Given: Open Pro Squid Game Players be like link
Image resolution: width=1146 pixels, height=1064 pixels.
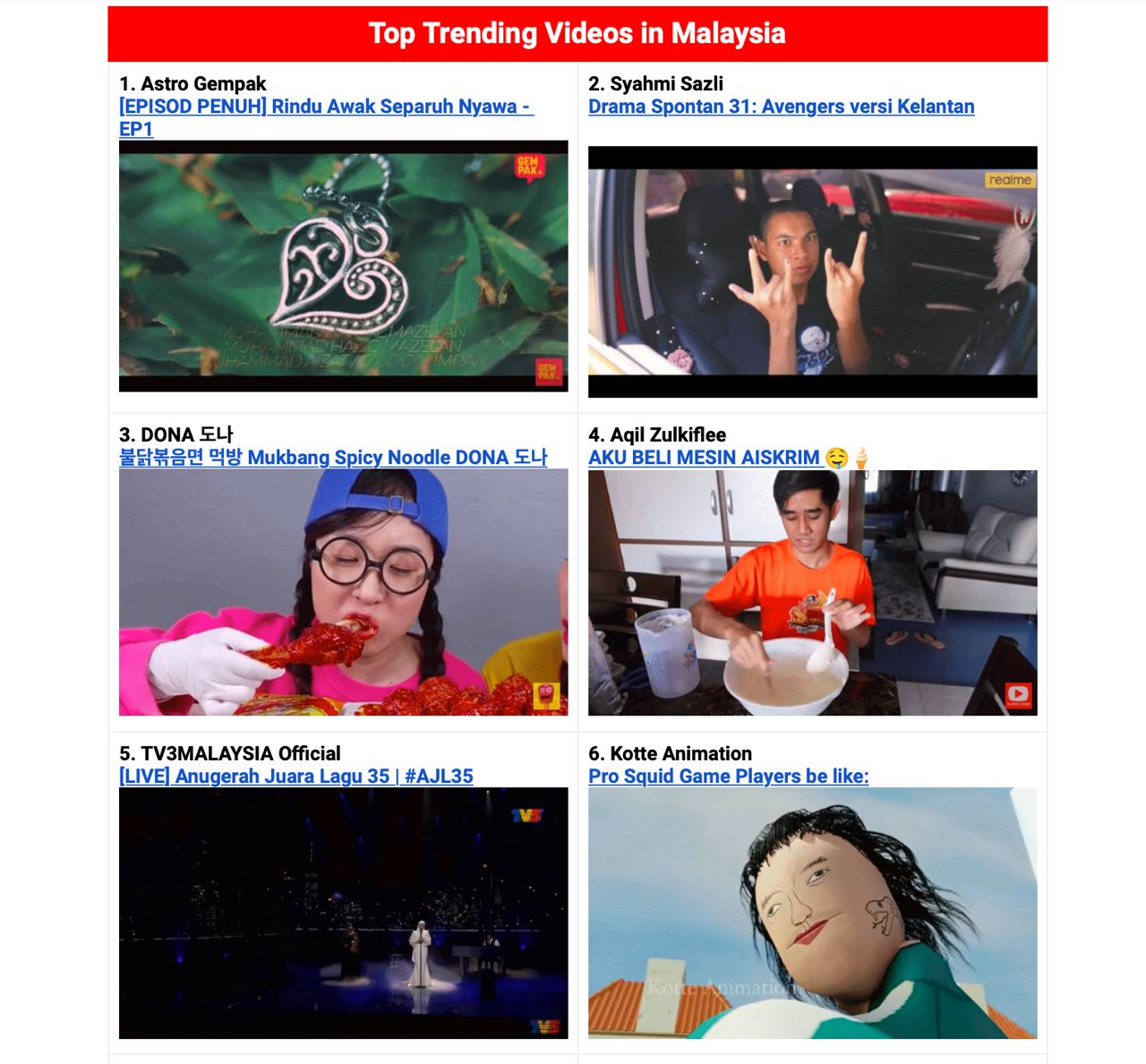Looking at the screenshot, I should click(728, 777).
